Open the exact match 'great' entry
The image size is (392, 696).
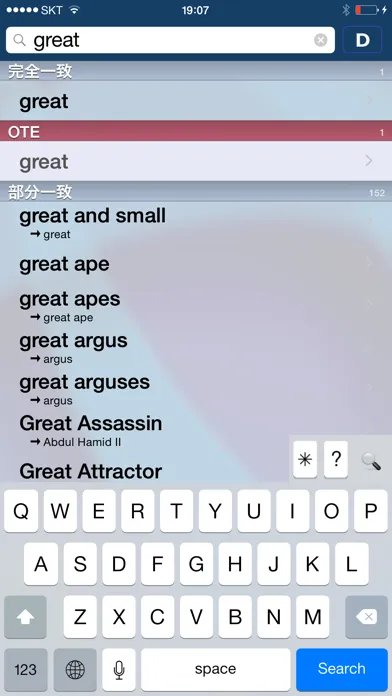(196, 101)
